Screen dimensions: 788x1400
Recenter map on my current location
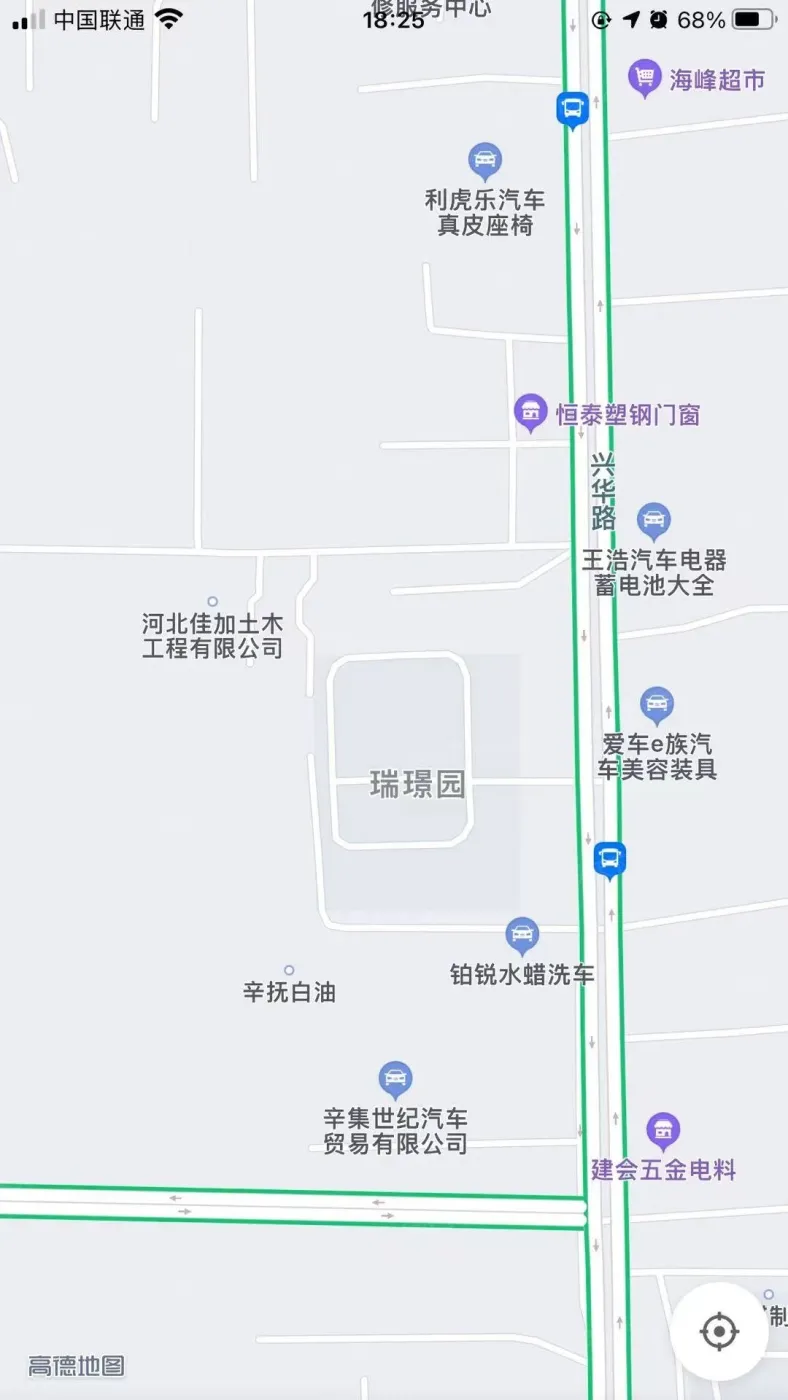pos(719,1331)
